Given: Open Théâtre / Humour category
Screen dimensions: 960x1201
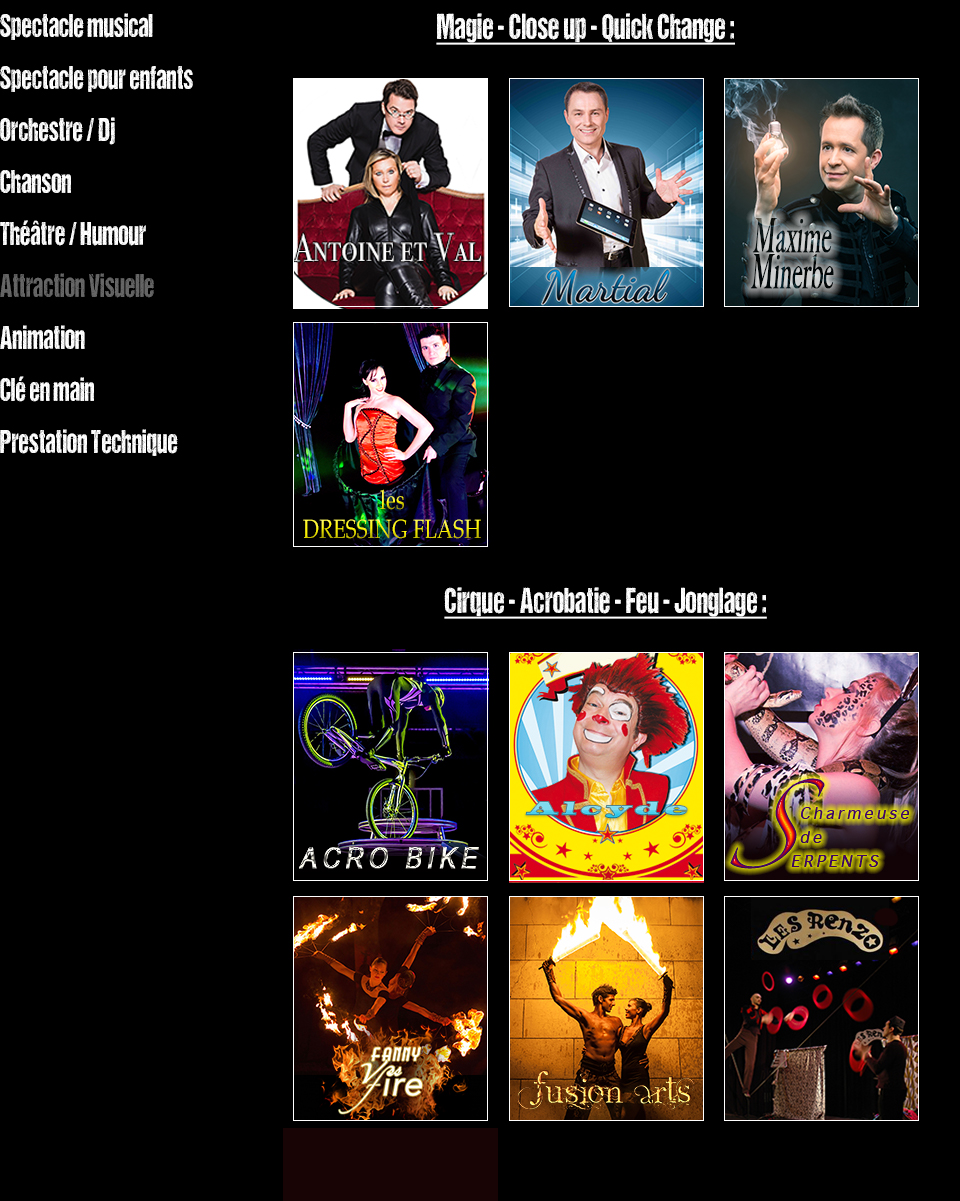Looking at the screenshot, I should pyautogui.click(x=73, y=235).
